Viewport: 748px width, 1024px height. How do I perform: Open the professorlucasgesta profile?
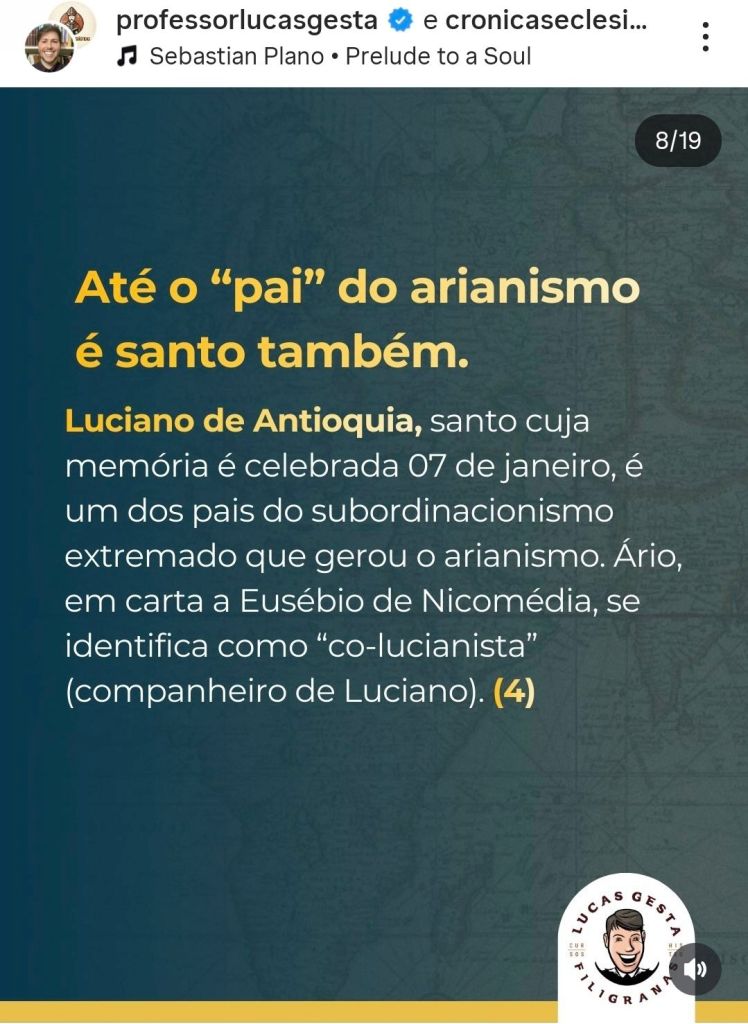tap(247, 20)
